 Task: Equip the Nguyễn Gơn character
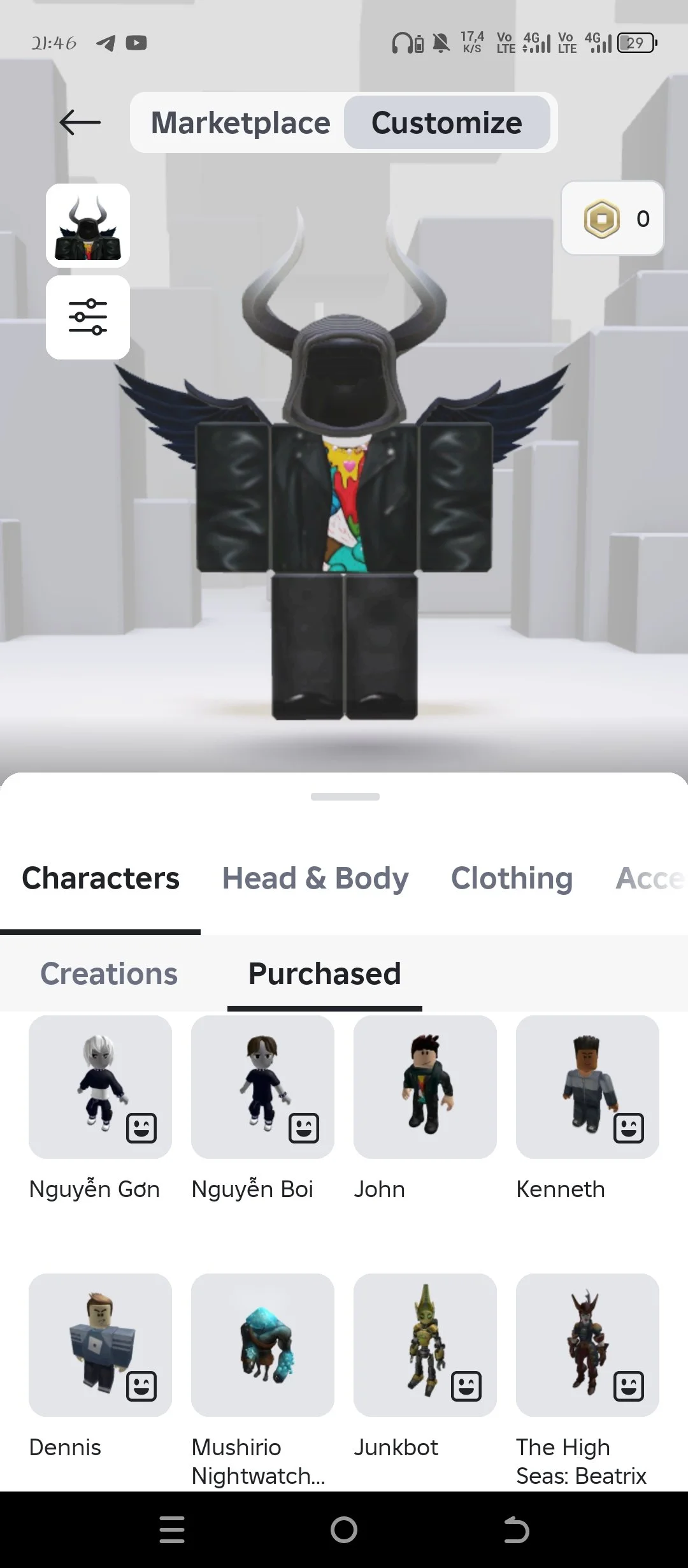point(100,1087)
